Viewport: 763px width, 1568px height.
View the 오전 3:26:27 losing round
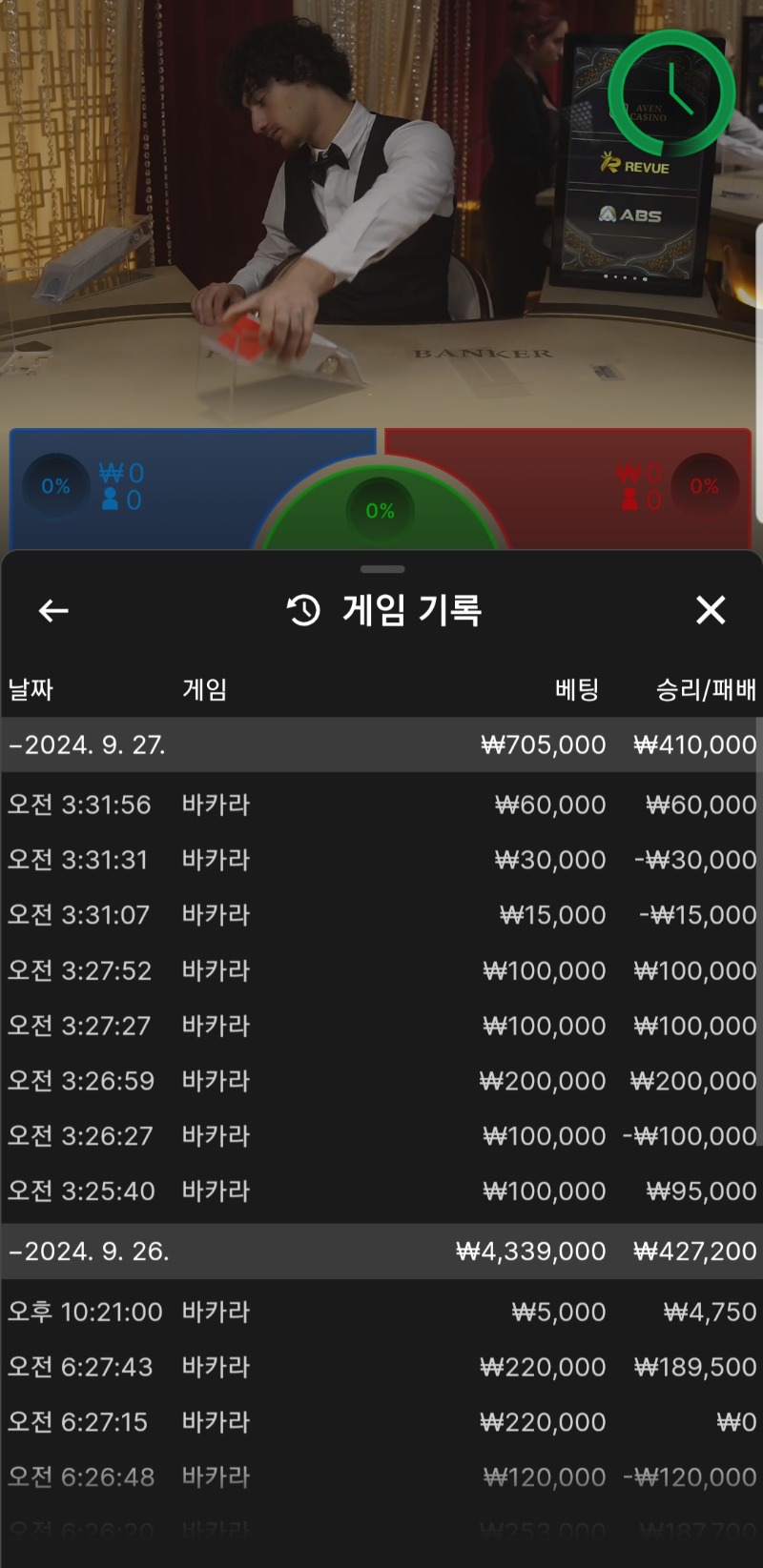coord(381,1136)
